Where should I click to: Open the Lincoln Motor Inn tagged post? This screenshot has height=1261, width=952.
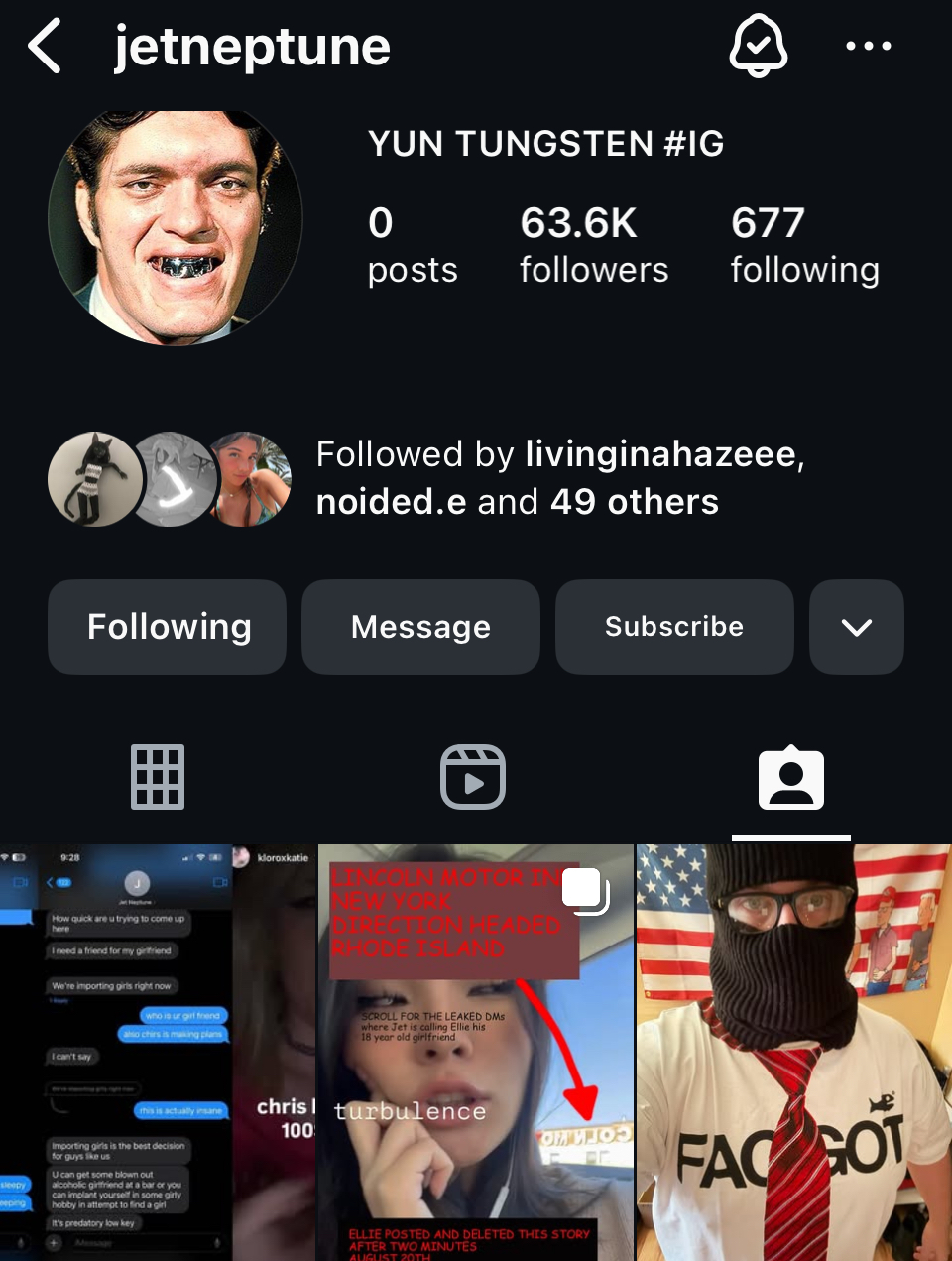point(474,1052)
